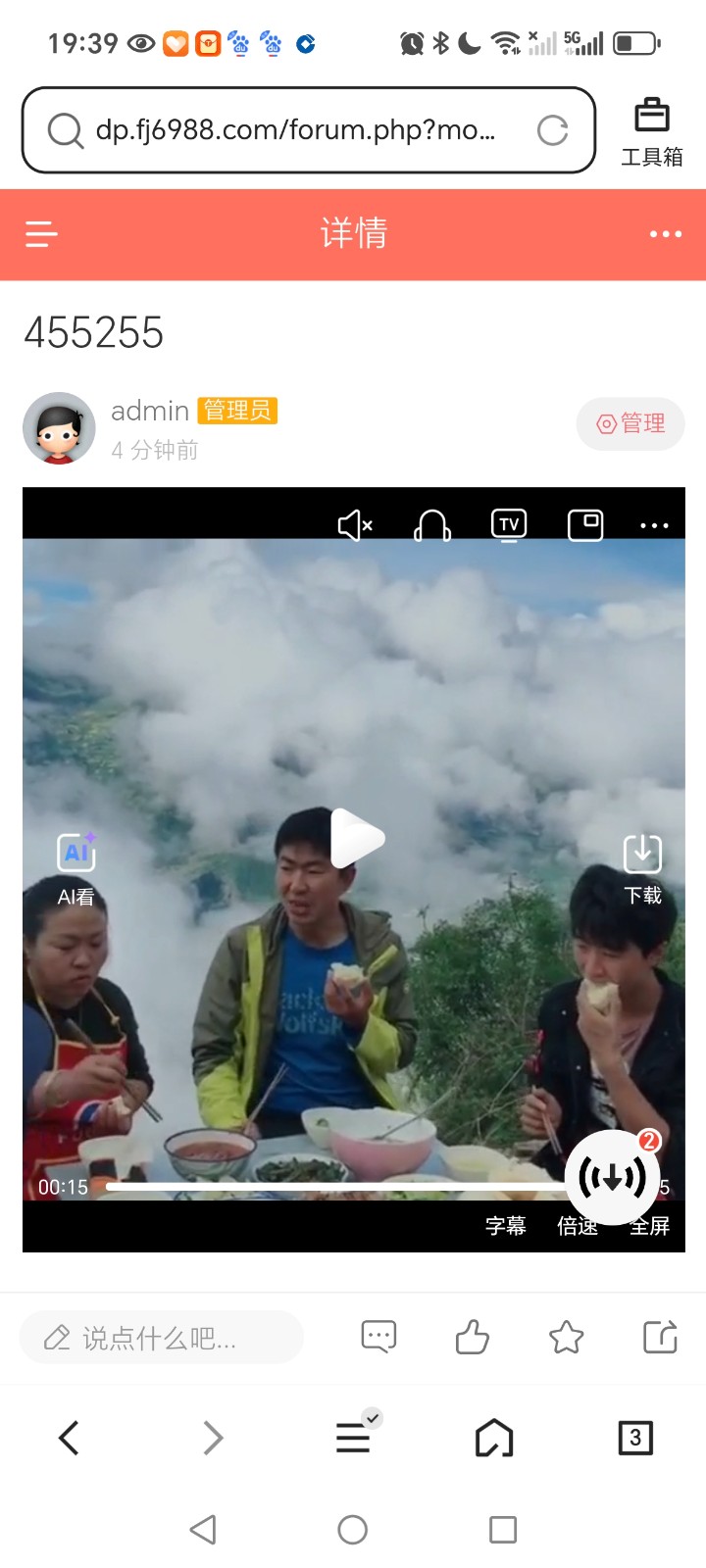Tap the 说点什么吧 comment field
Image resolution: width=706 pixels, height=1568 pixels.
(x=162, y=1336)
